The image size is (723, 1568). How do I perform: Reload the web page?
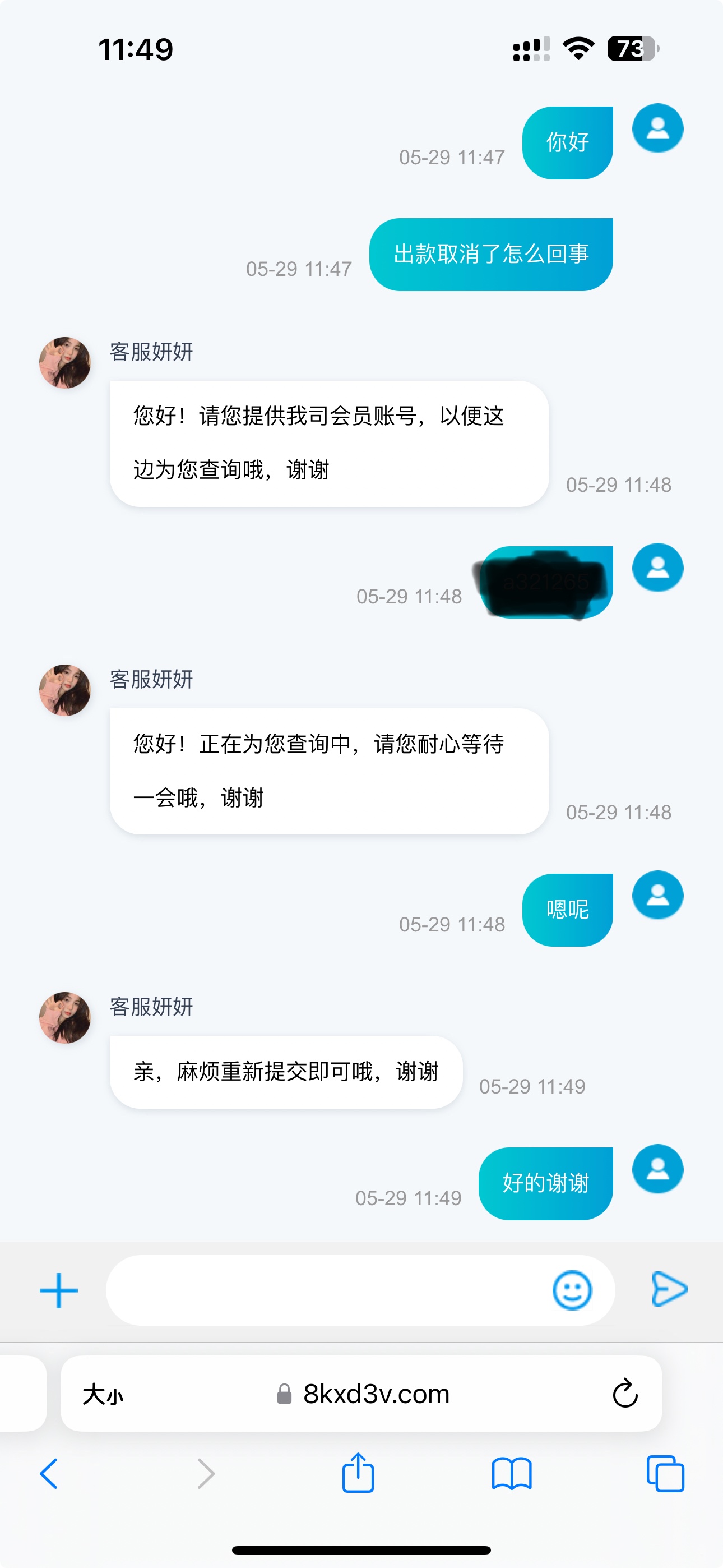[x=624, y=1393]
